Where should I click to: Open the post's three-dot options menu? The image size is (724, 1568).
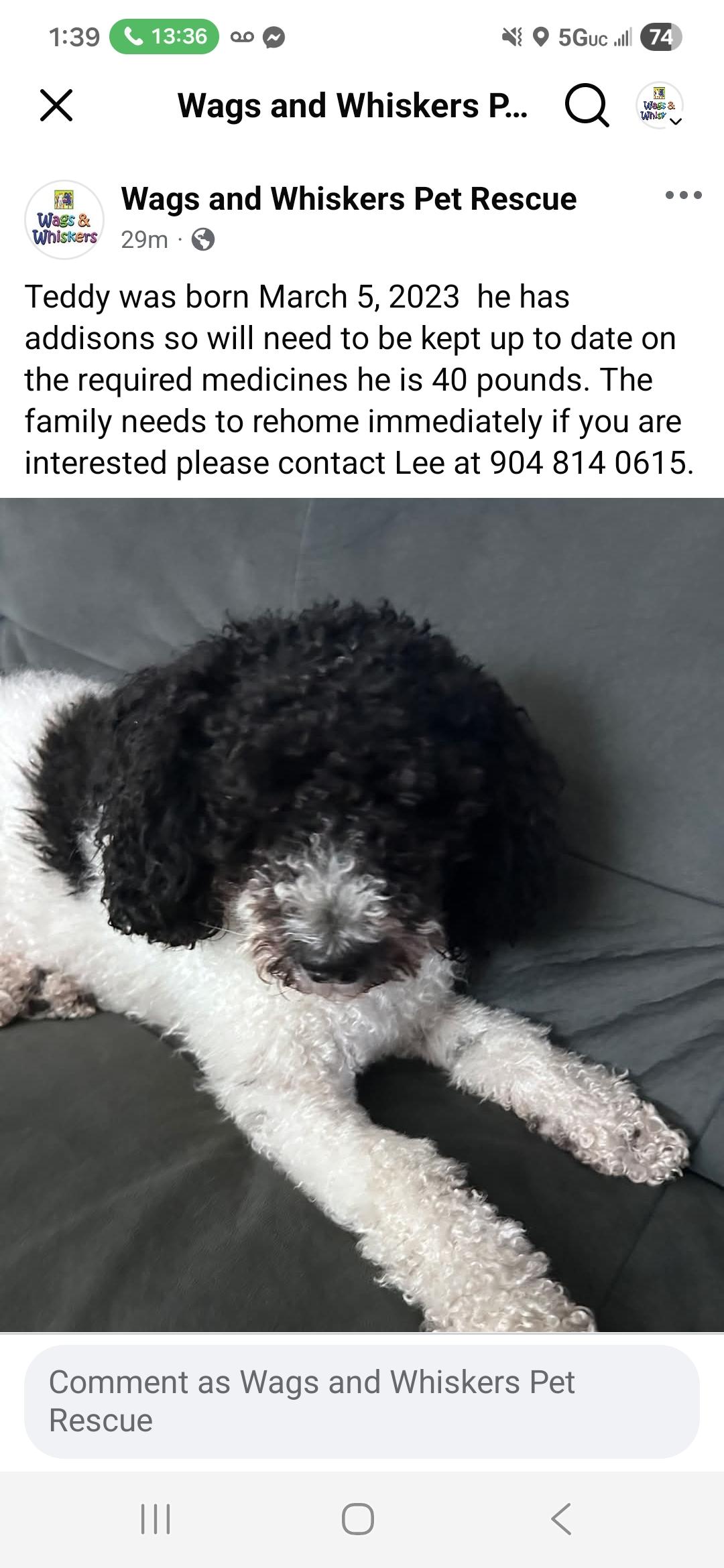tap(683, 196)
